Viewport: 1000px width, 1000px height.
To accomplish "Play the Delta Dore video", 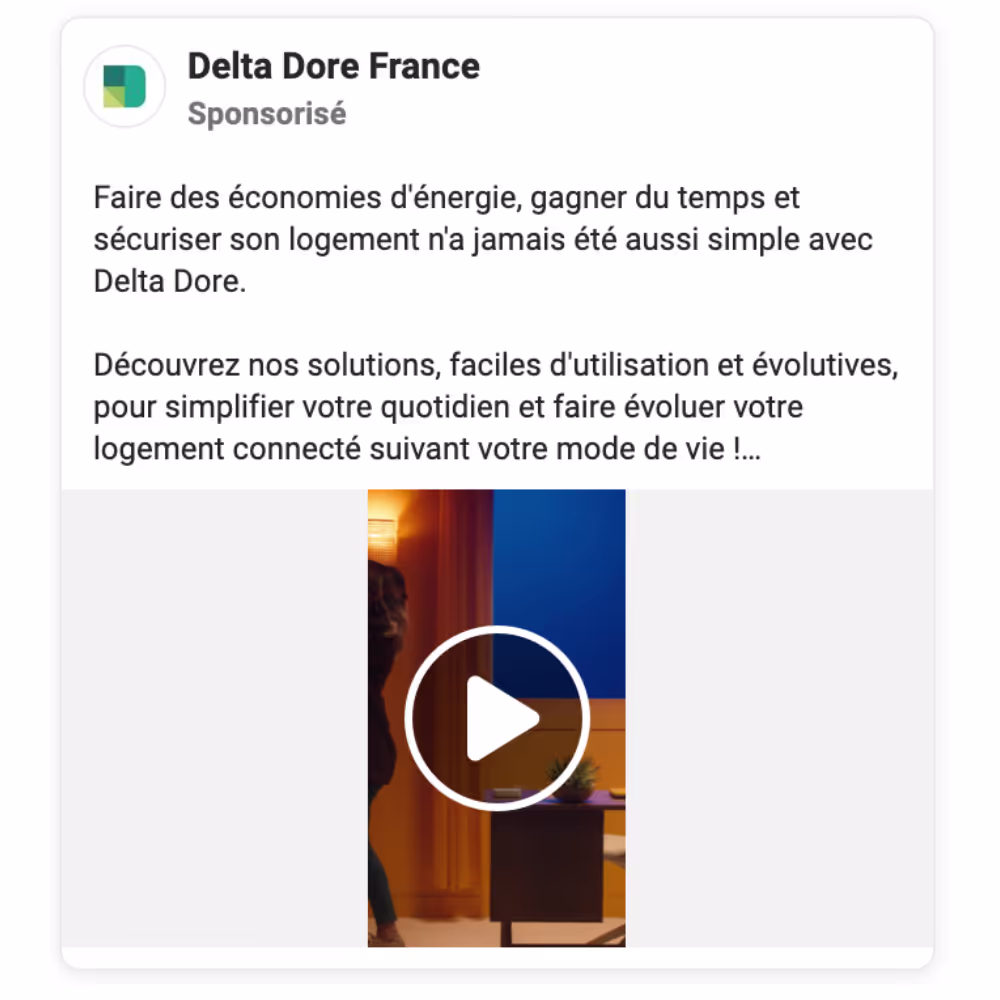I will coord(497,716).
